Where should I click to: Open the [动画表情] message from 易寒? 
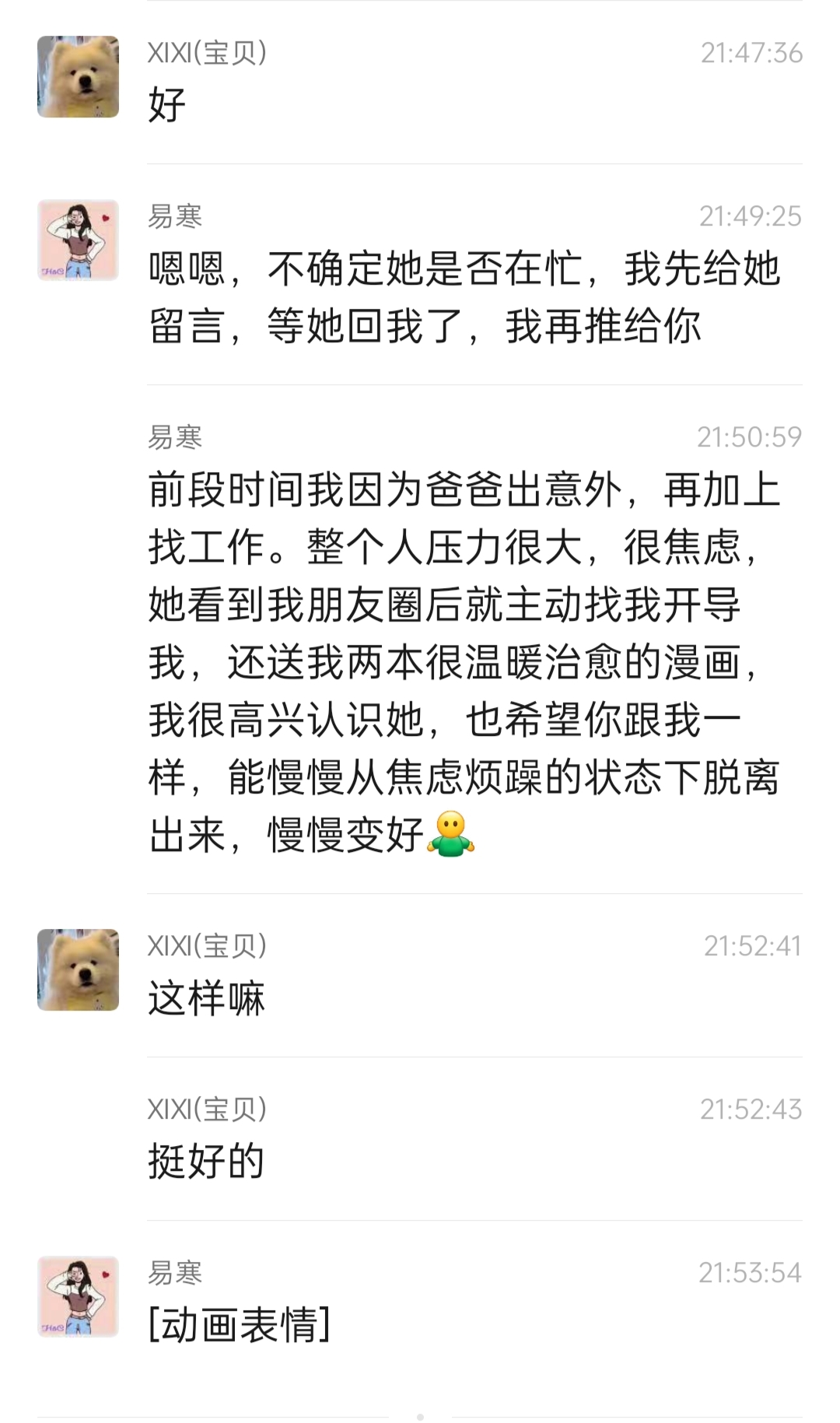click(240, 1325)
